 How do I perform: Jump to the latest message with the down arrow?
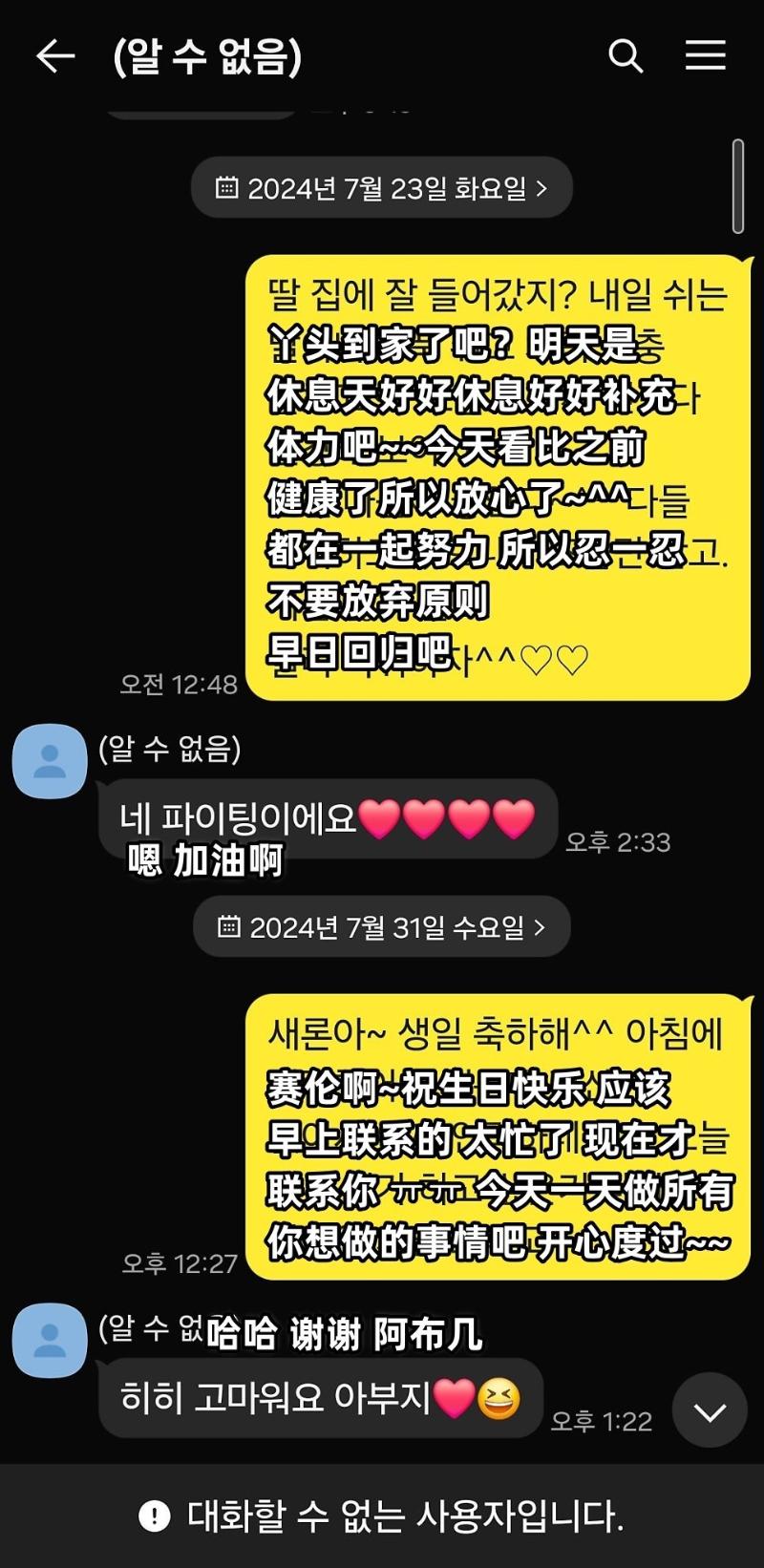click(x=710, y=1411)
